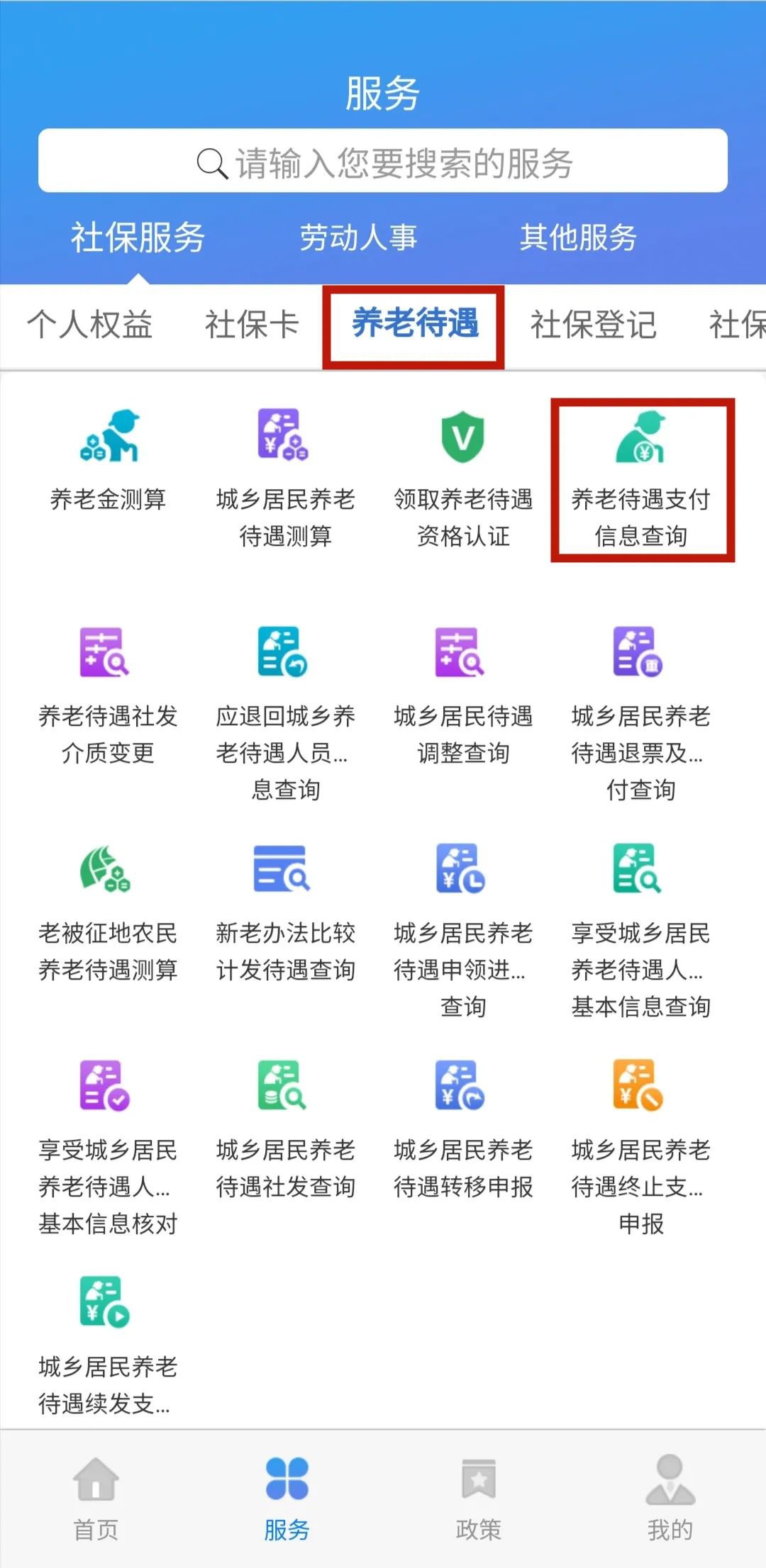Open 城乡居民养老待遇社发查询
The width and height of the screenshot is (766, 1568).
[x=285, y=1127]
